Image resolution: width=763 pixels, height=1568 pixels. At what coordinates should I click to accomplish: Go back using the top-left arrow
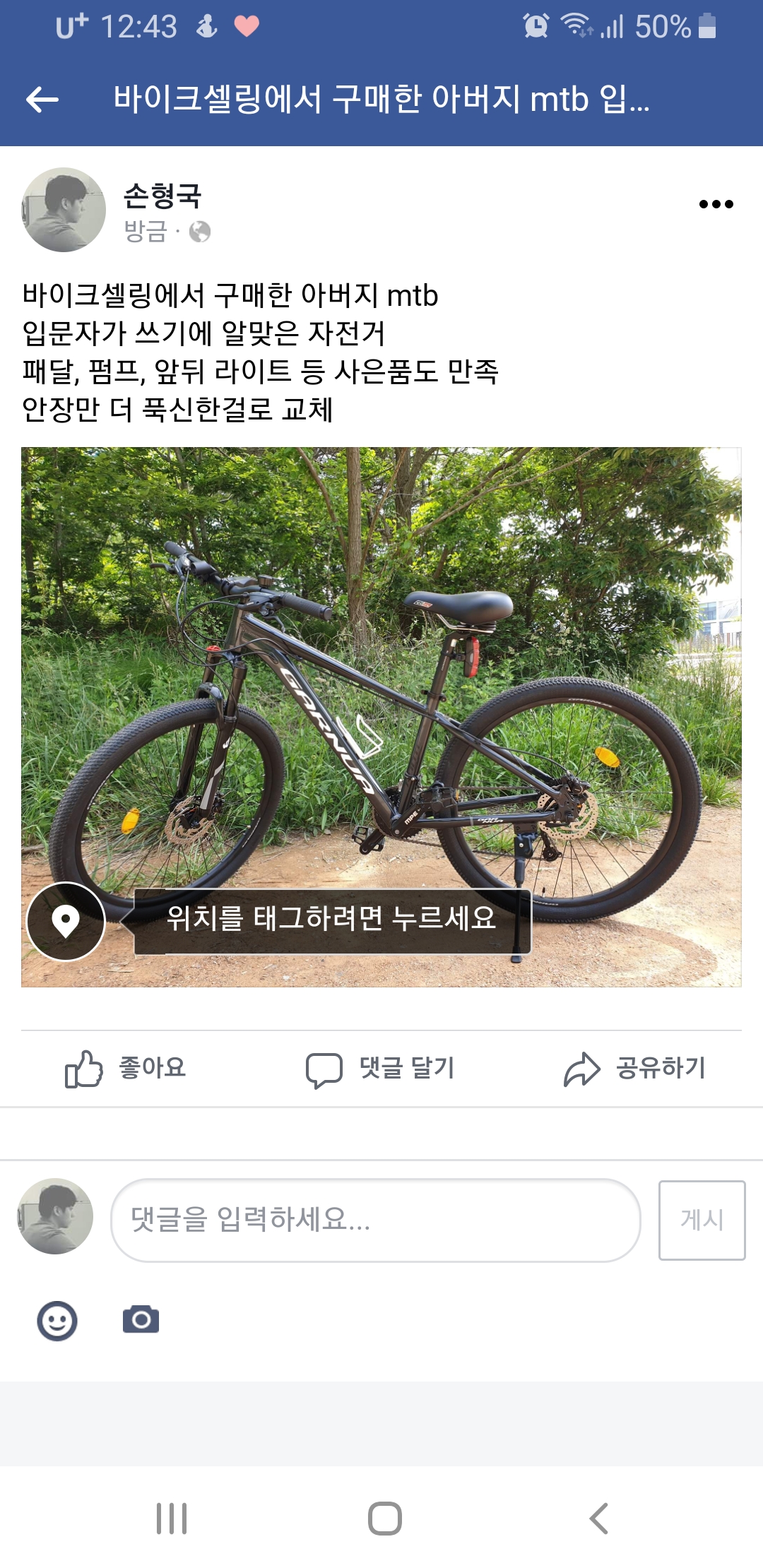42,100
